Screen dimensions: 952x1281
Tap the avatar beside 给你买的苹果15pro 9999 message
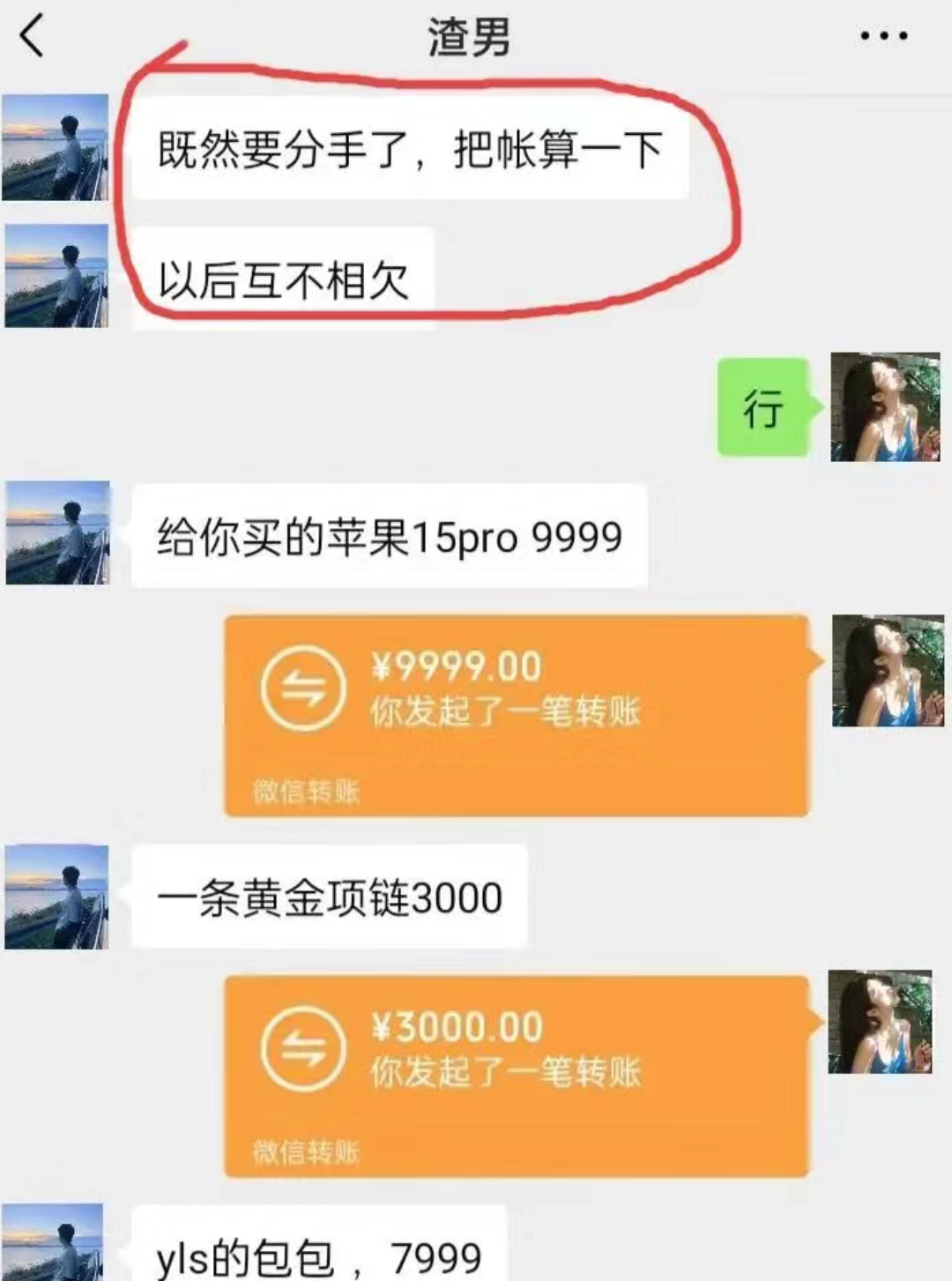pos(58,533)
